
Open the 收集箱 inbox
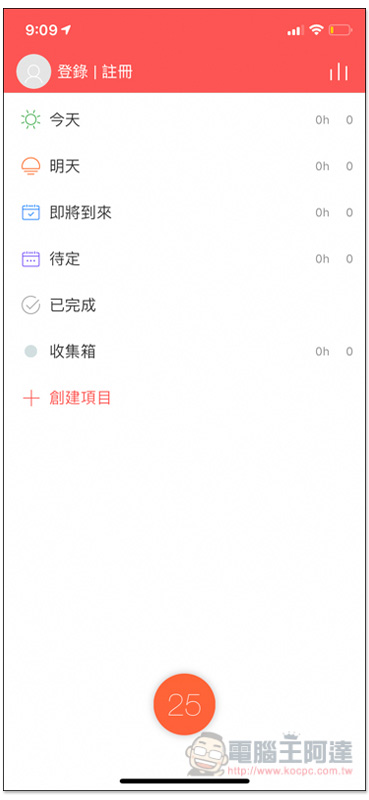point(186,352)
